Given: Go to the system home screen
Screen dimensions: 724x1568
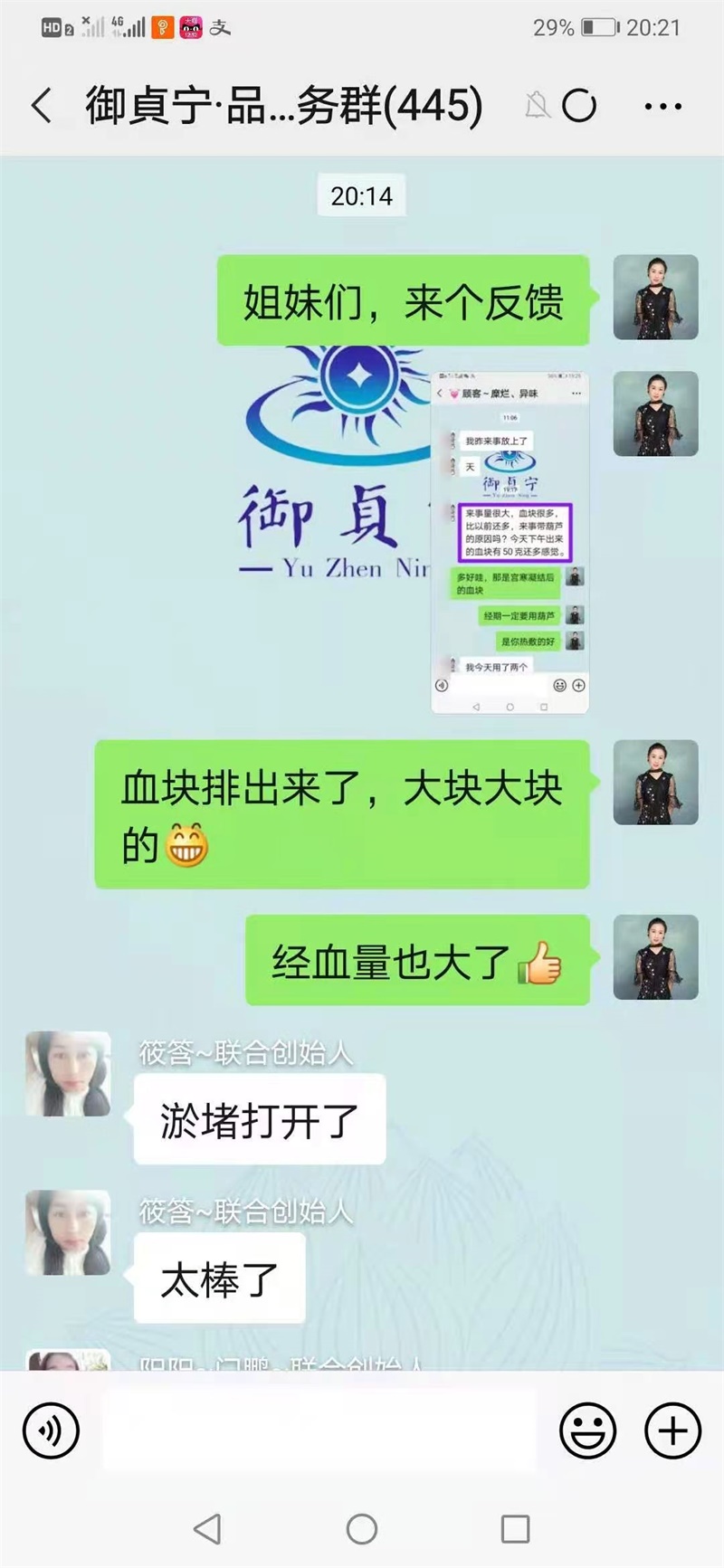Looking at the screenshot, I should point(362,1529).
